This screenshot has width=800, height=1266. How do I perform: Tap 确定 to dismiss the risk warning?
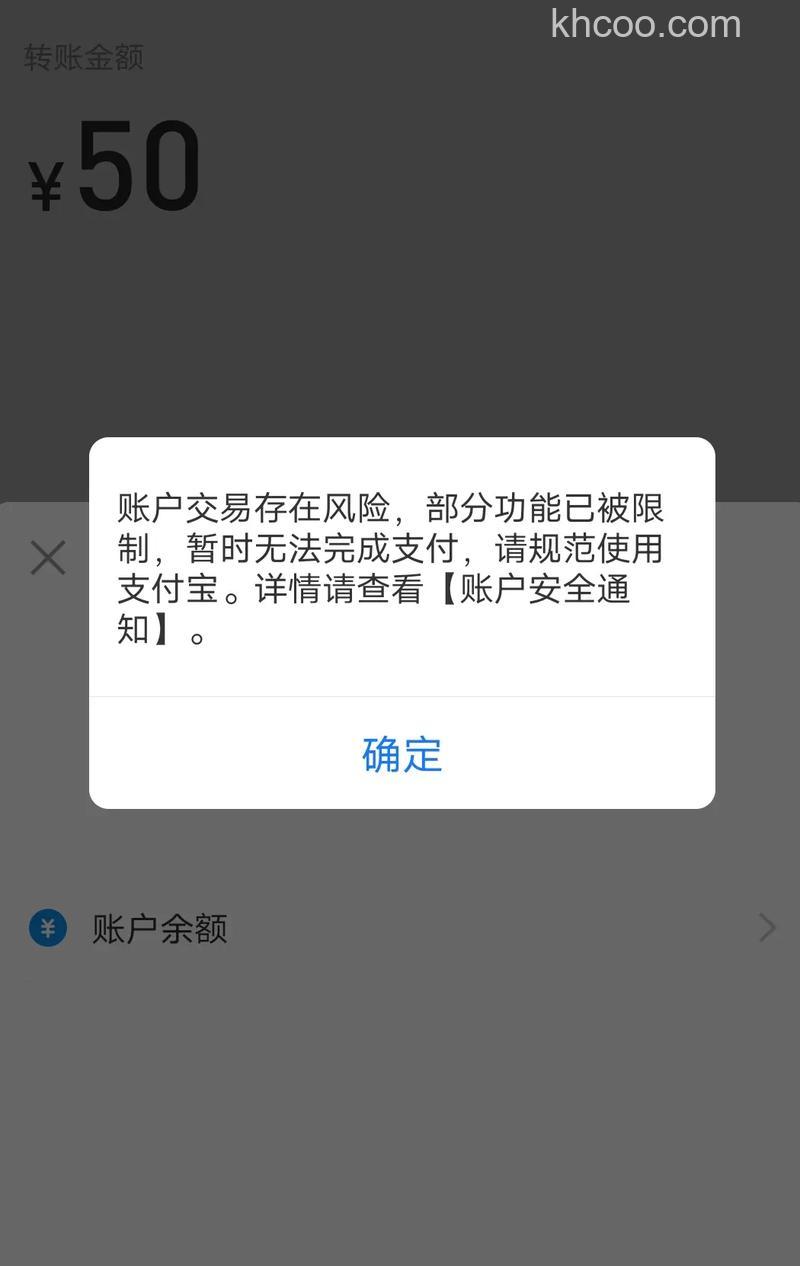pyautogui.click(x=400, y=757)
